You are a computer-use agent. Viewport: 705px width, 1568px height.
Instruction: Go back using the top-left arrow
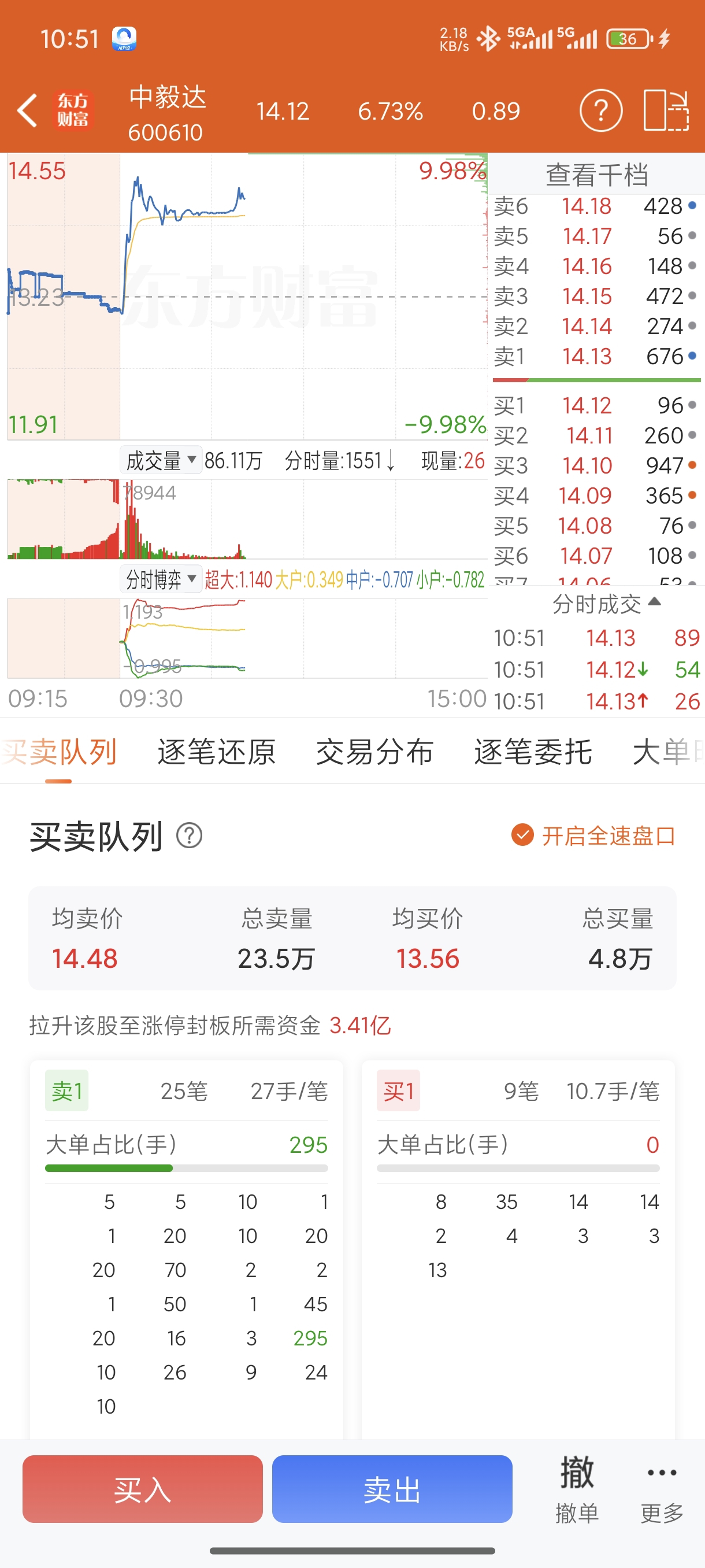coord(27,111)
